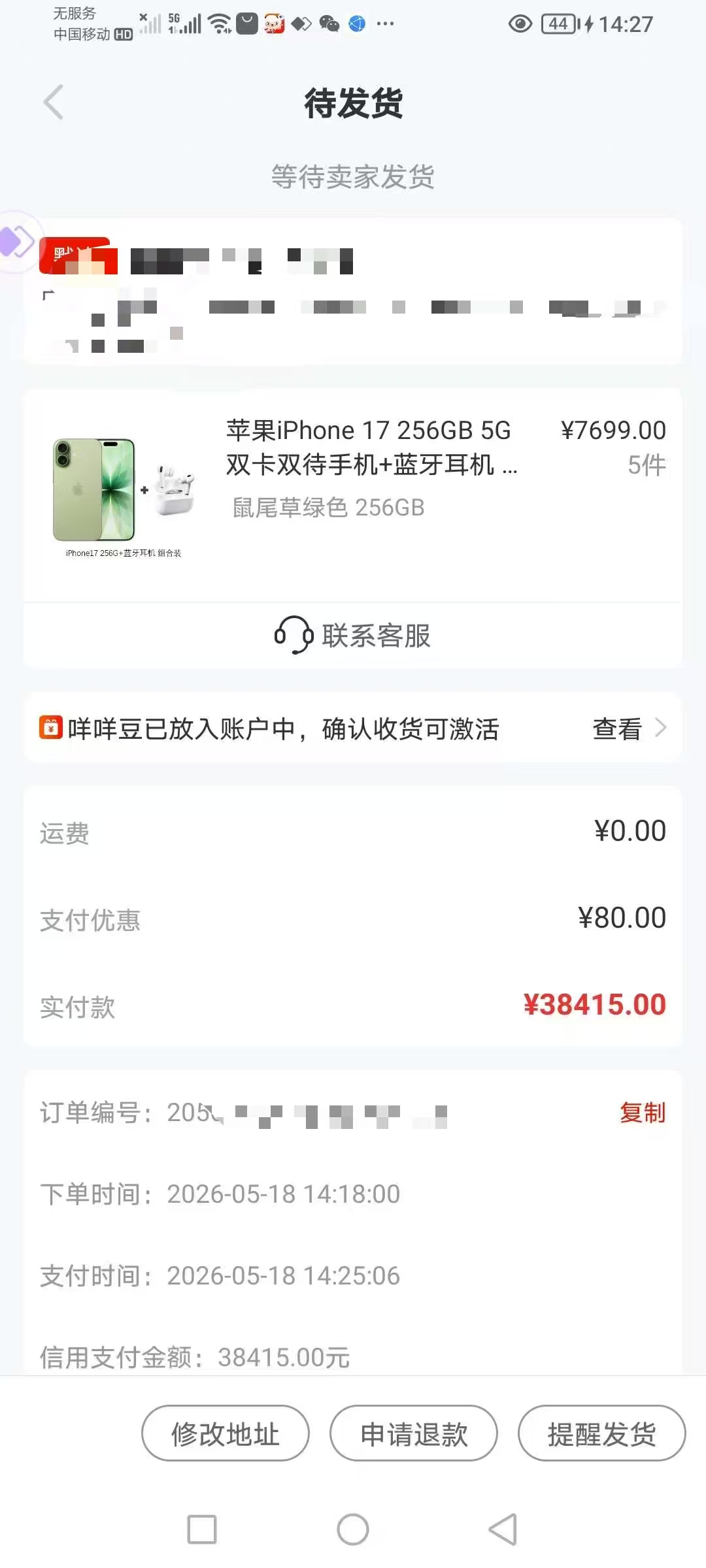Image resolution: width=706 pixels, height=1568 pixels.
Task: Remind the seller with 提醒发货
Action: pyautogui.click(x=602, y=1433)
